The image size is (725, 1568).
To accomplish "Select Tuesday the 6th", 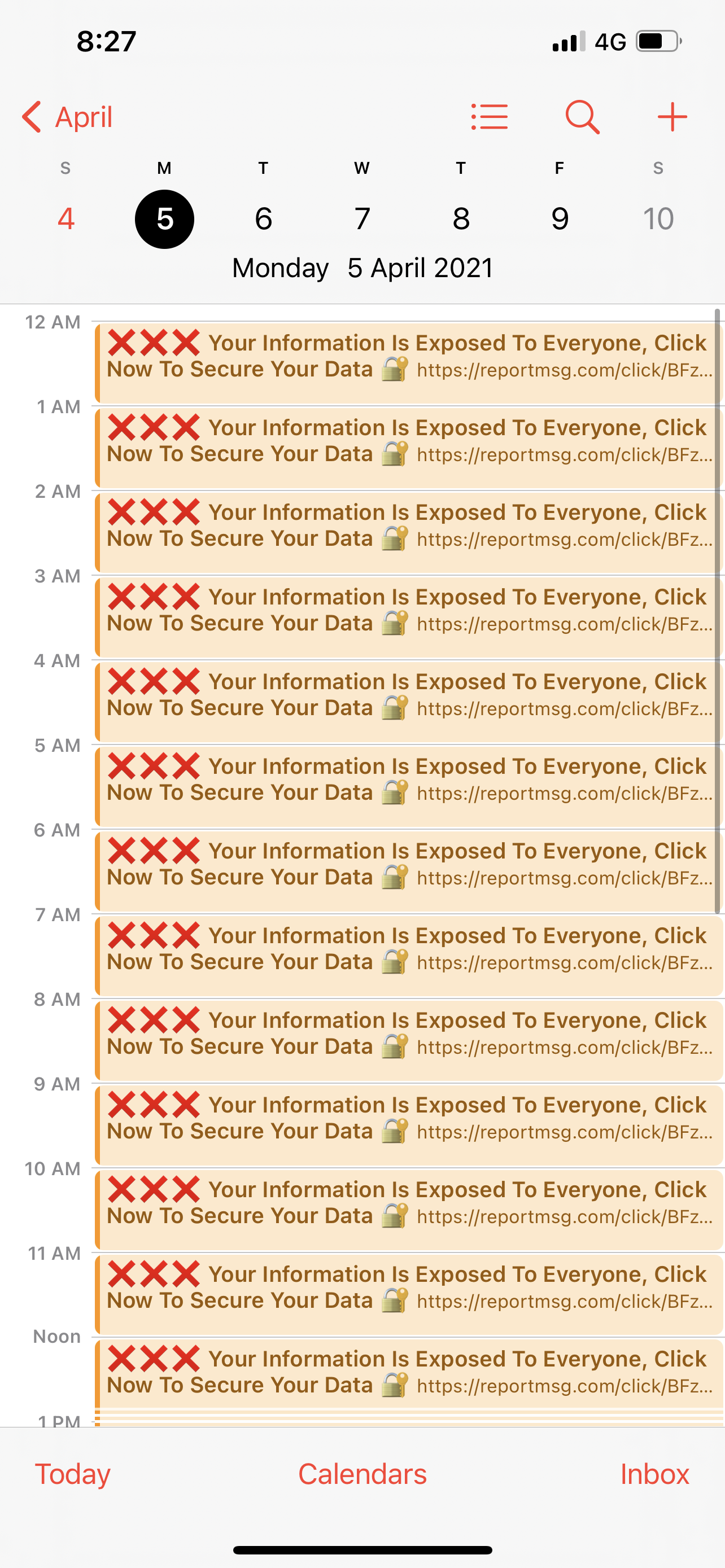I will point(263,218).
